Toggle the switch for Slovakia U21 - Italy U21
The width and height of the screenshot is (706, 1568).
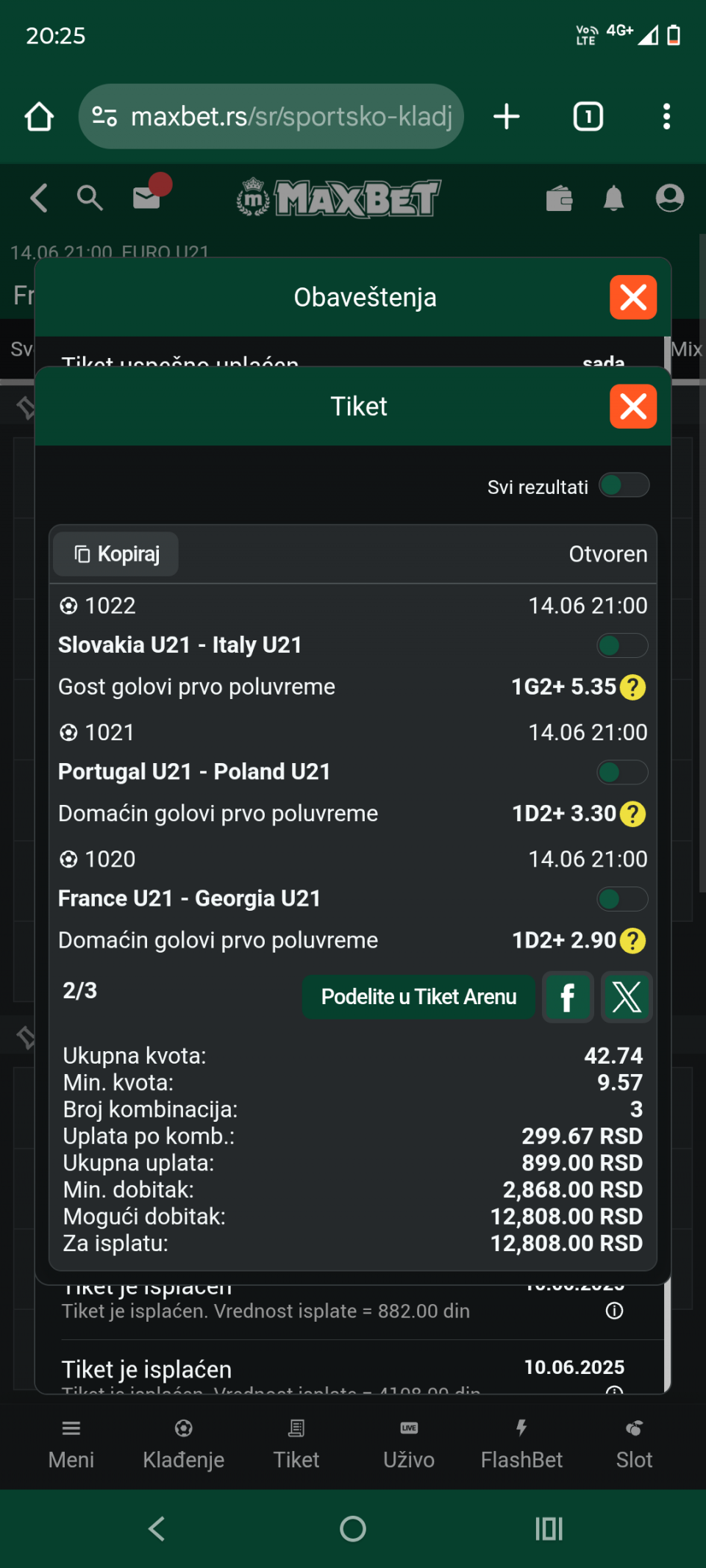[x=622, y=645]
